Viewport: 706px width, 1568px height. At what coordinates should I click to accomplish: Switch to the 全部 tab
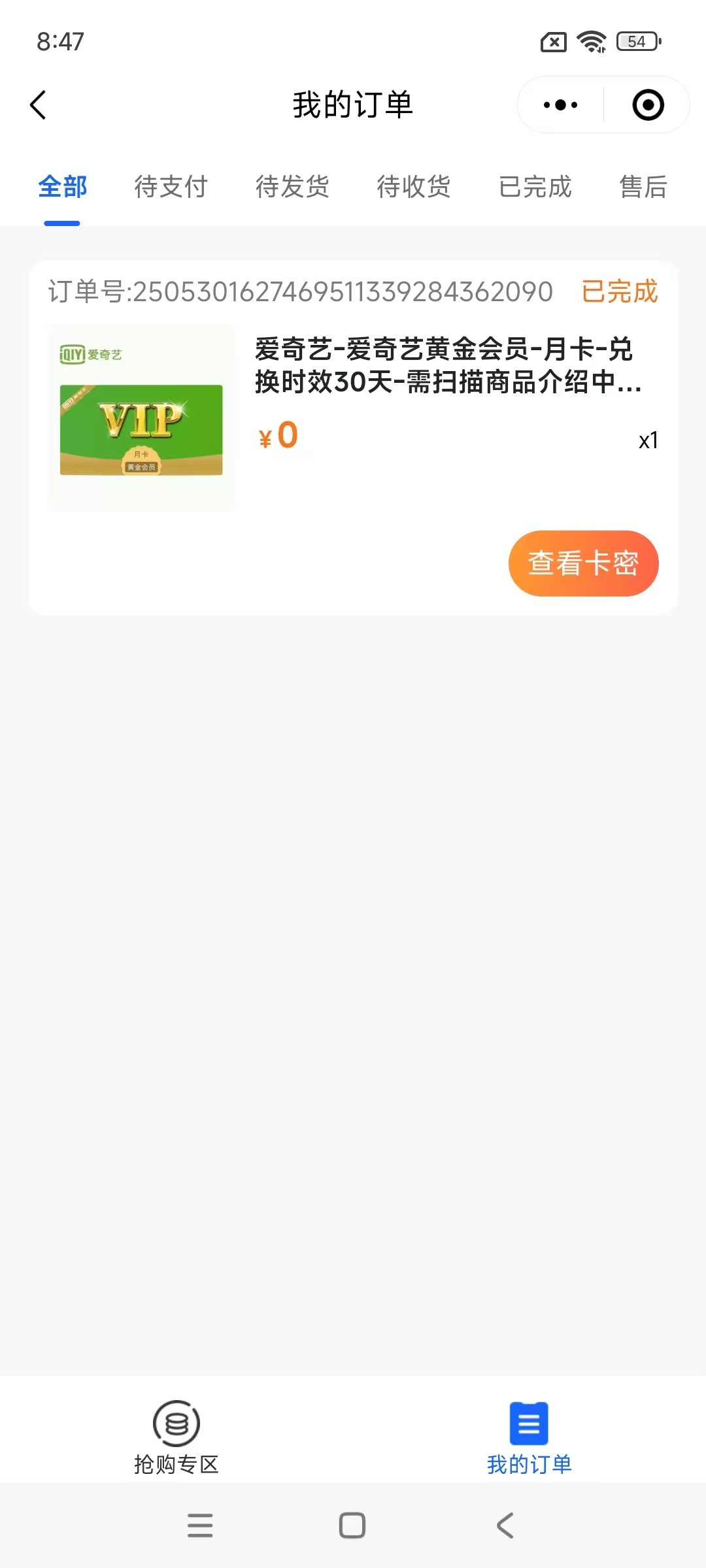62,188
